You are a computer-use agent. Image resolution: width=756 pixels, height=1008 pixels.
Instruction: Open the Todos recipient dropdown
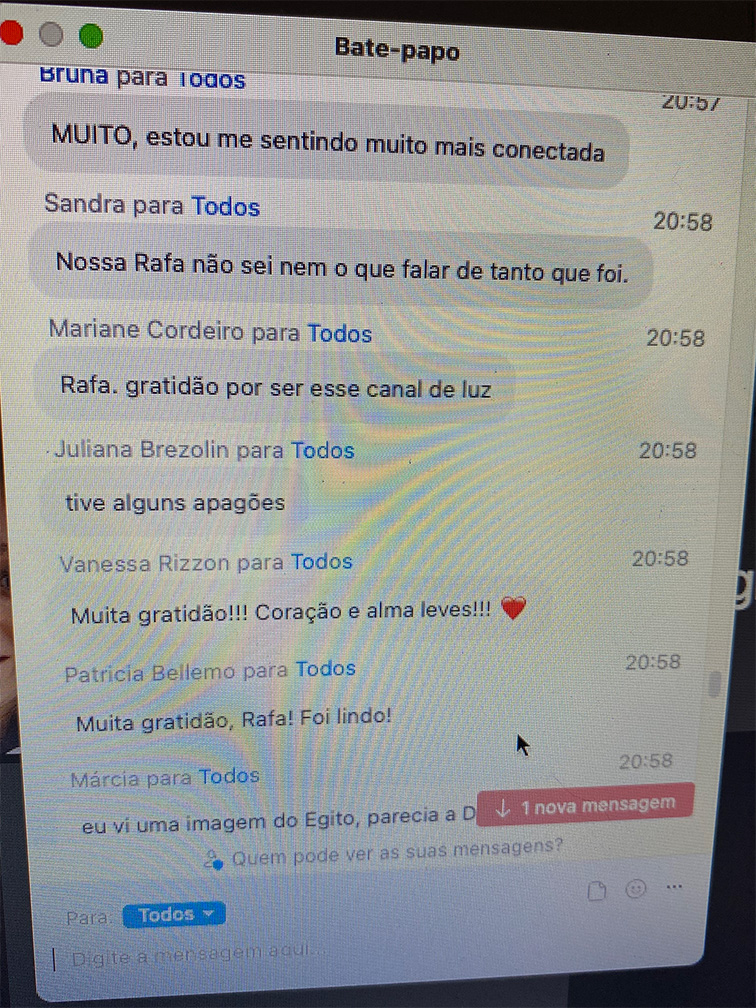tap(174, 914)
